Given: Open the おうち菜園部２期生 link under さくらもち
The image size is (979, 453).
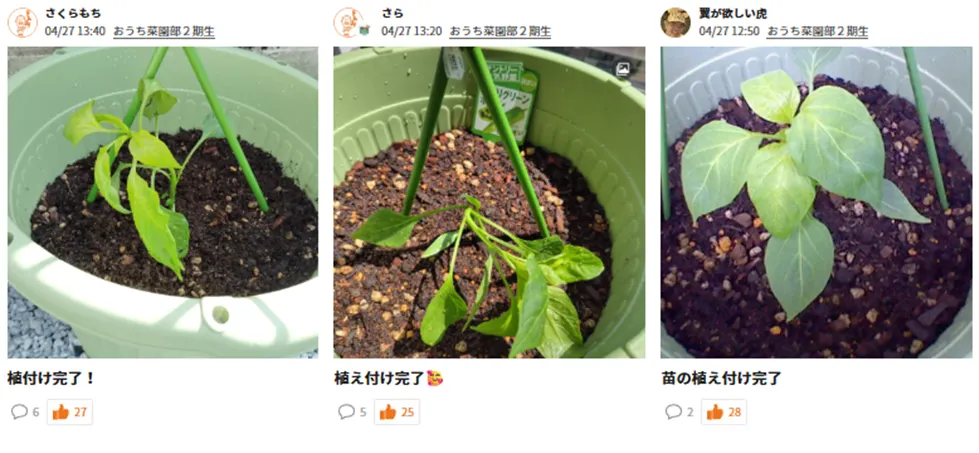Looking at the screenshot, I should pos(163,31).
